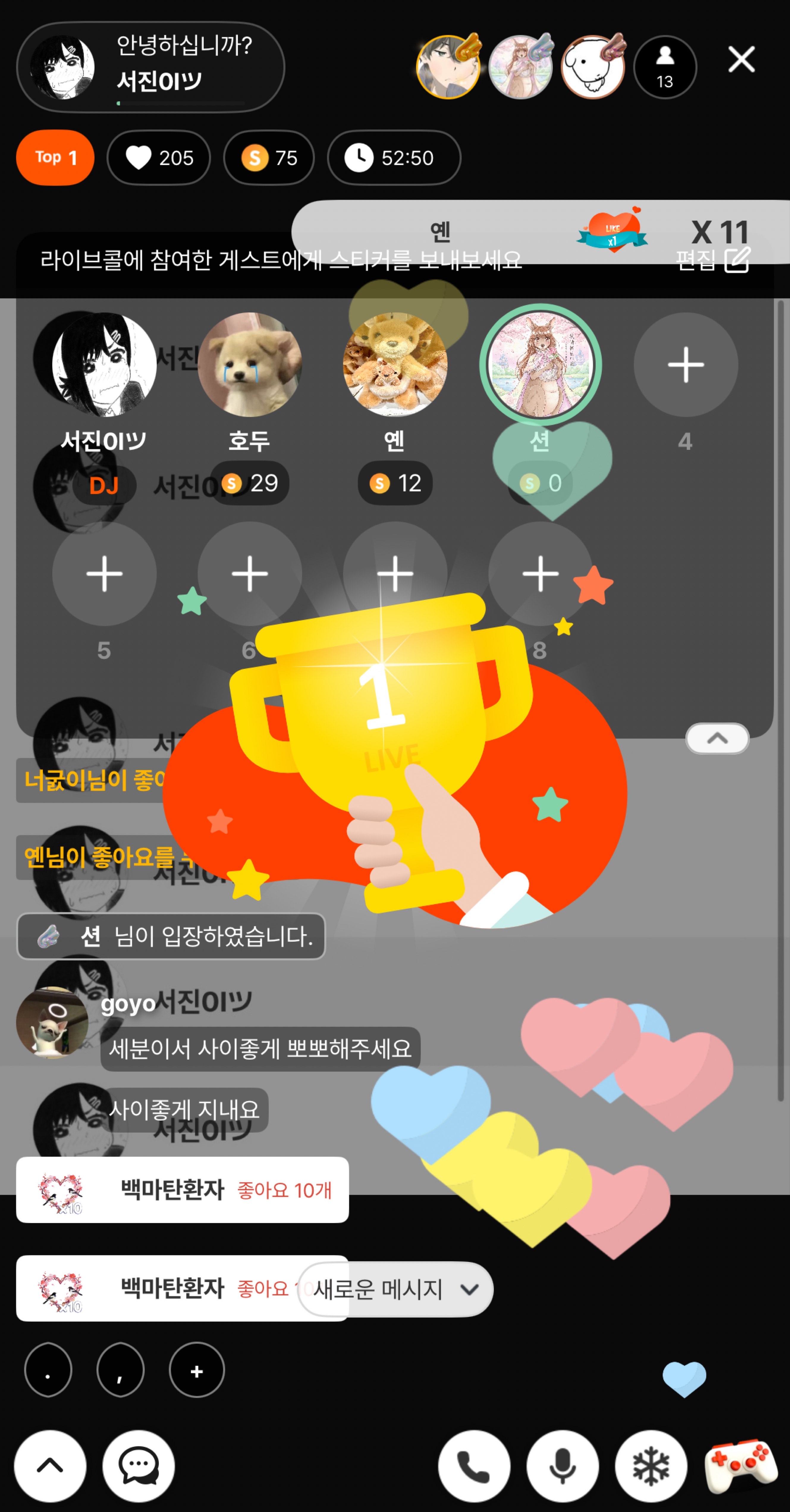Open the 75 spoon coins chip
Screen dimensions: 790x1512
(269, 157)
